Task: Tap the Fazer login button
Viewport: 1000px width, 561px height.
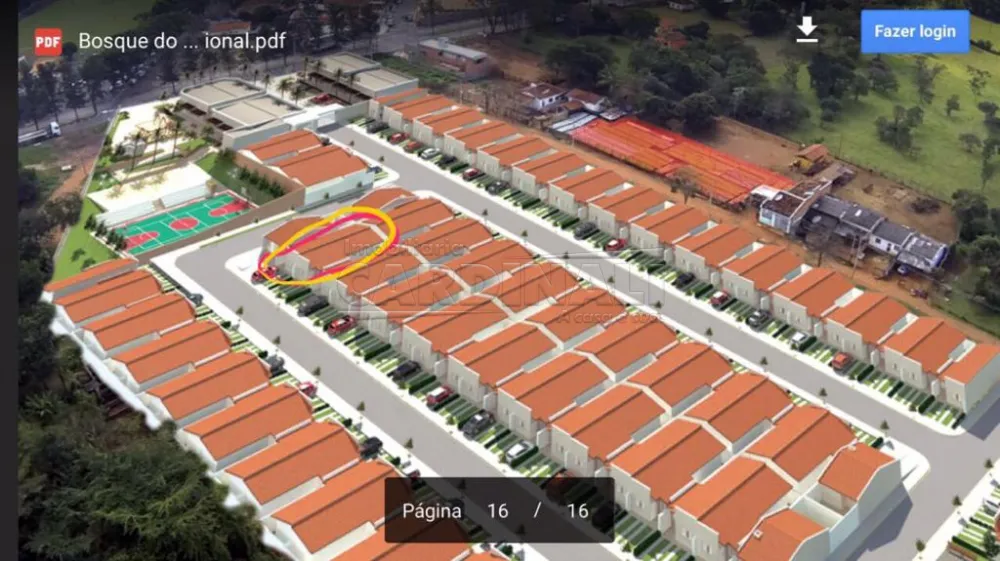Action: click(x=914, y=32)
